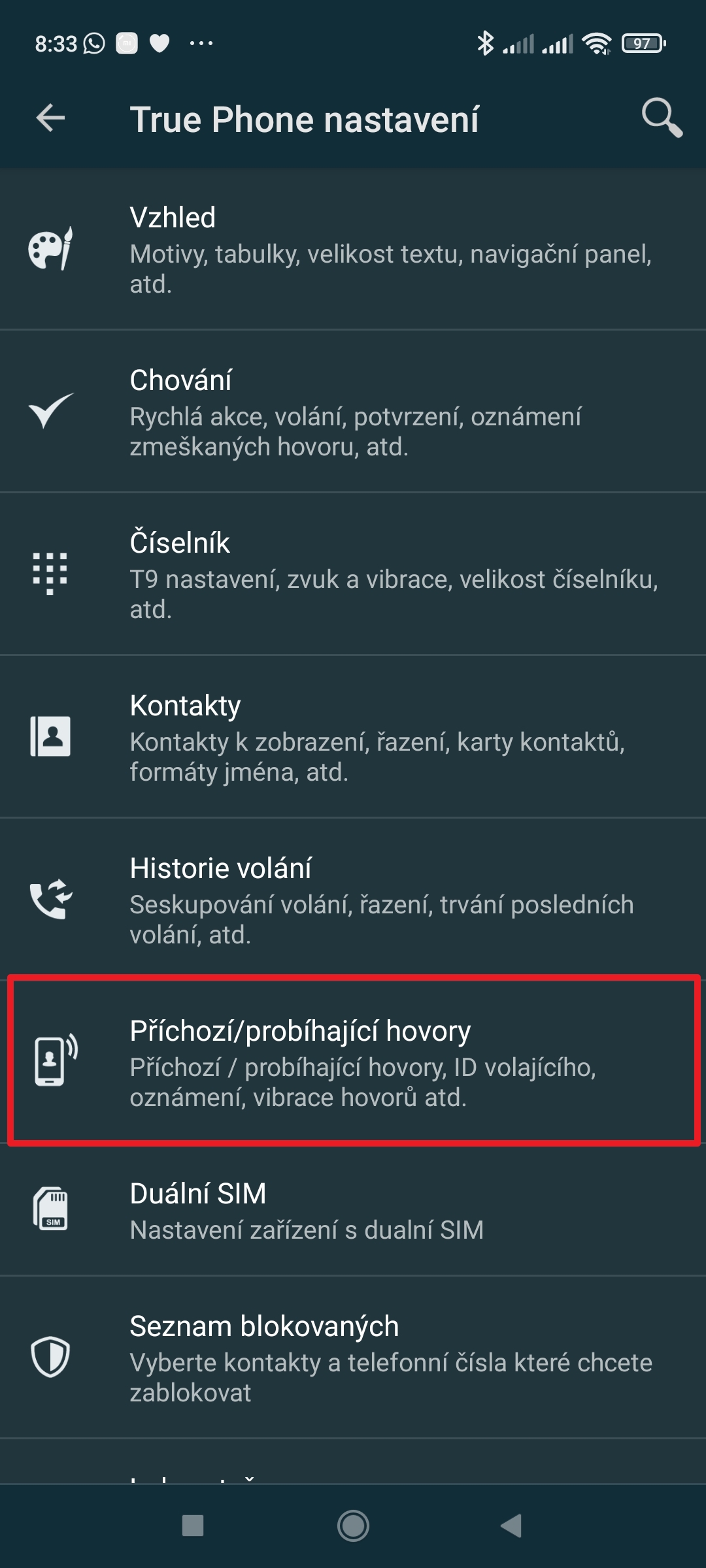
Task: Open Vzhled appearance settings
Action: [353, 250]
